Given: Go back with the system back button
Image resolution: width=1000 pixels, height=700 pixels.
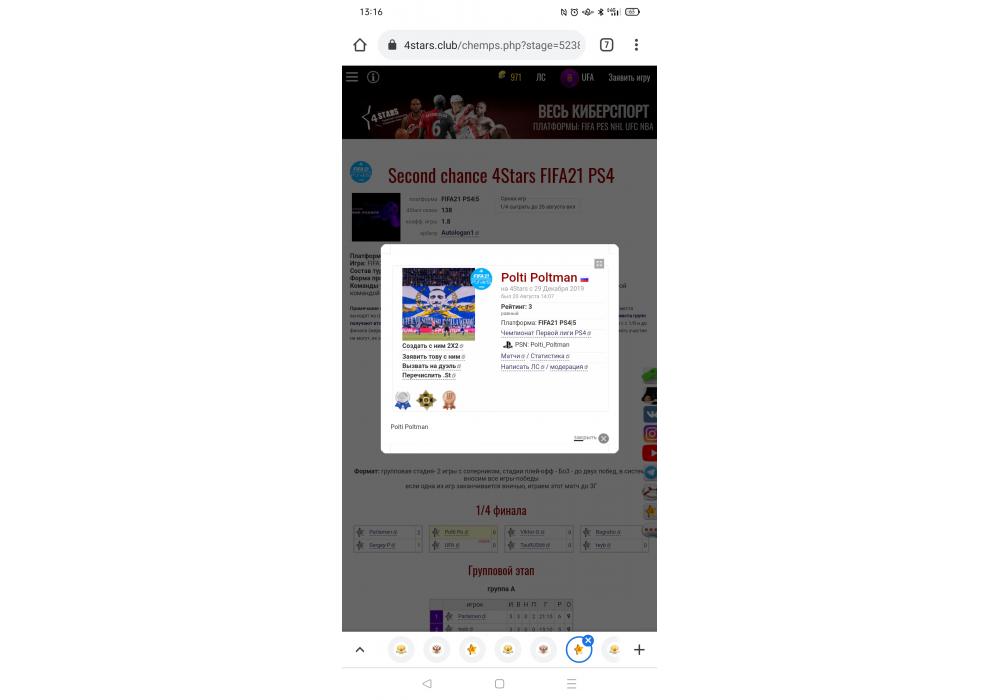Looking at the screenshot, I should (427, 684).
